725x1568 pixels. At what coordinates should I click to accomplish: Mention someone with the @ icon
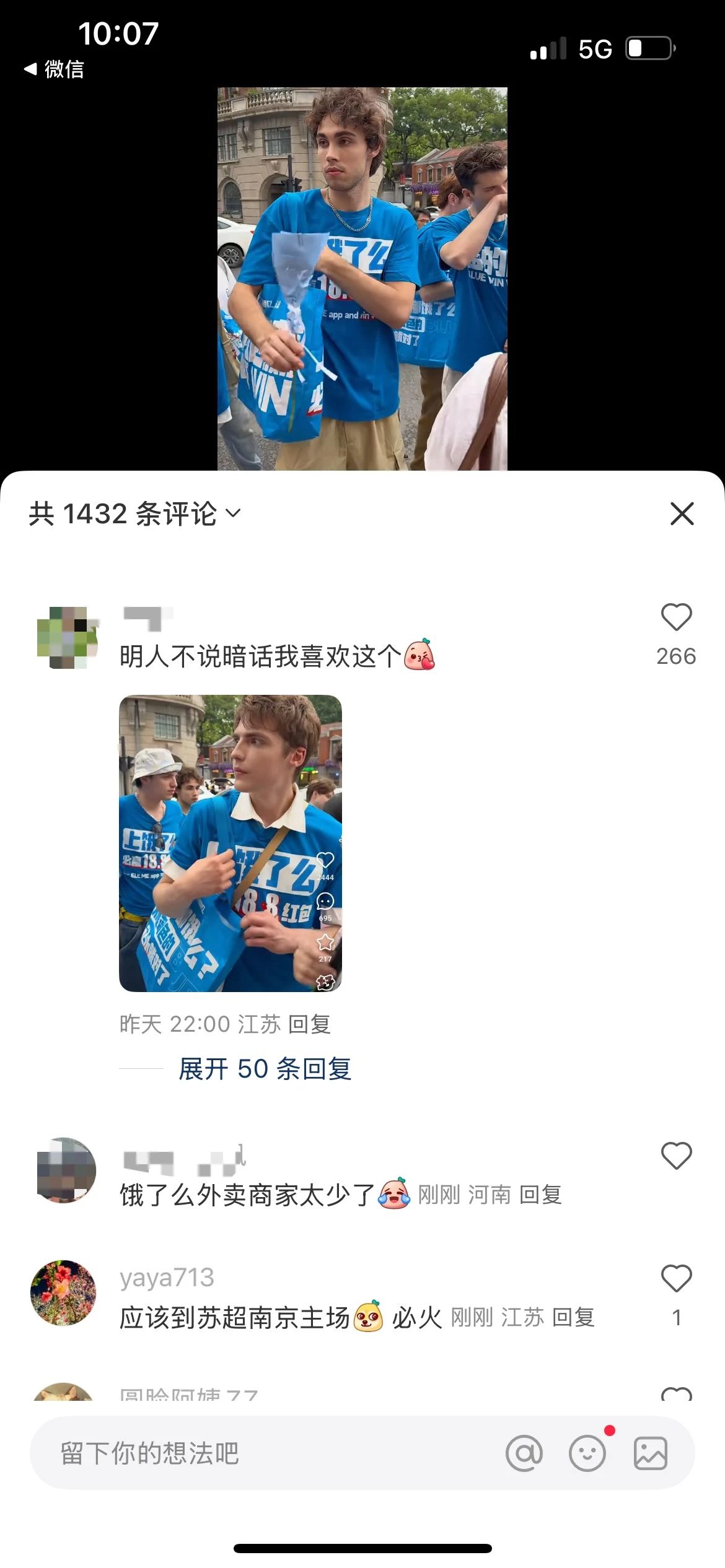(x=524, y=1453)
